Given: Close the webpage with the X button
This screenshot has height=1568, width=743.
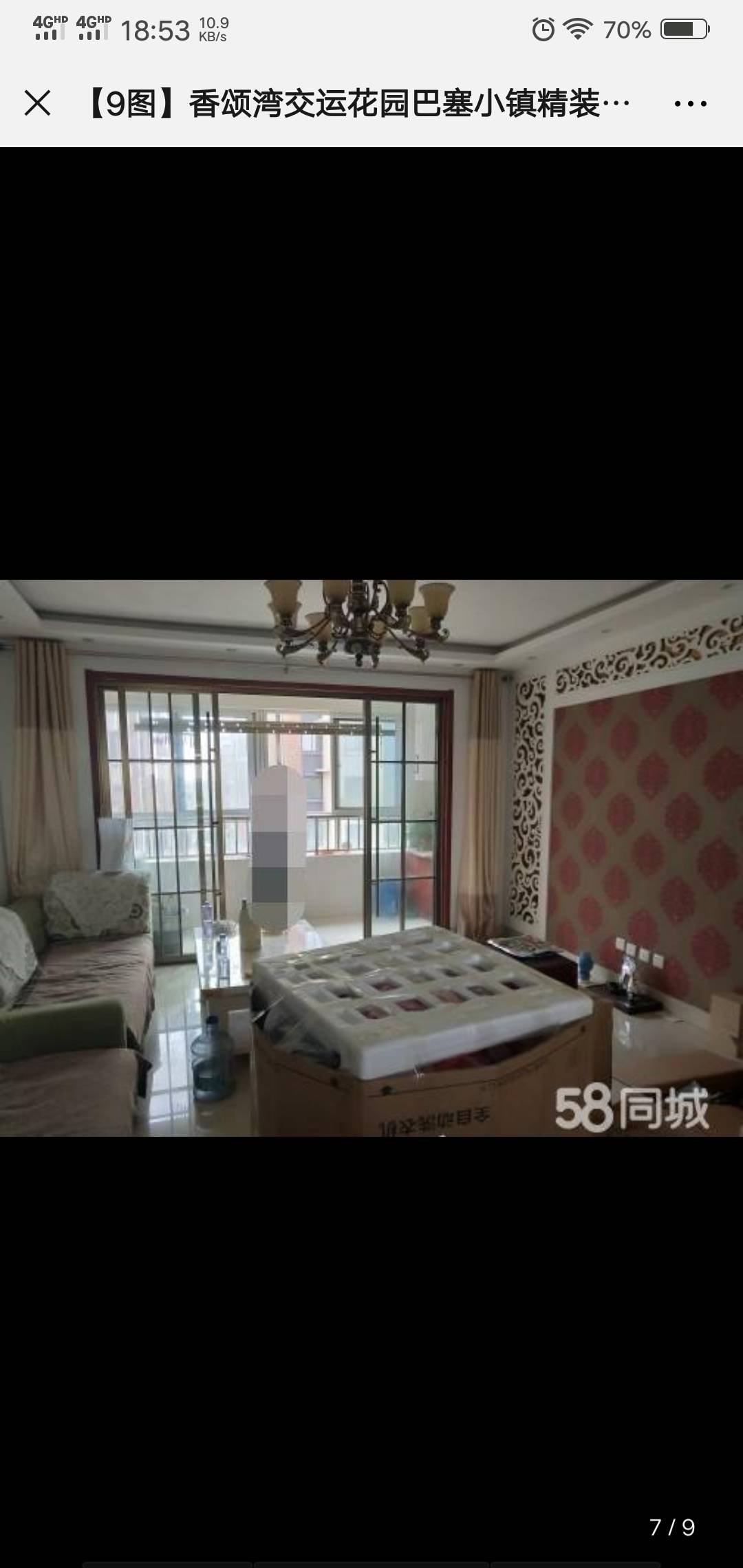Looking at the screenshot, I should pyautogui.click(x=37, y=104).
